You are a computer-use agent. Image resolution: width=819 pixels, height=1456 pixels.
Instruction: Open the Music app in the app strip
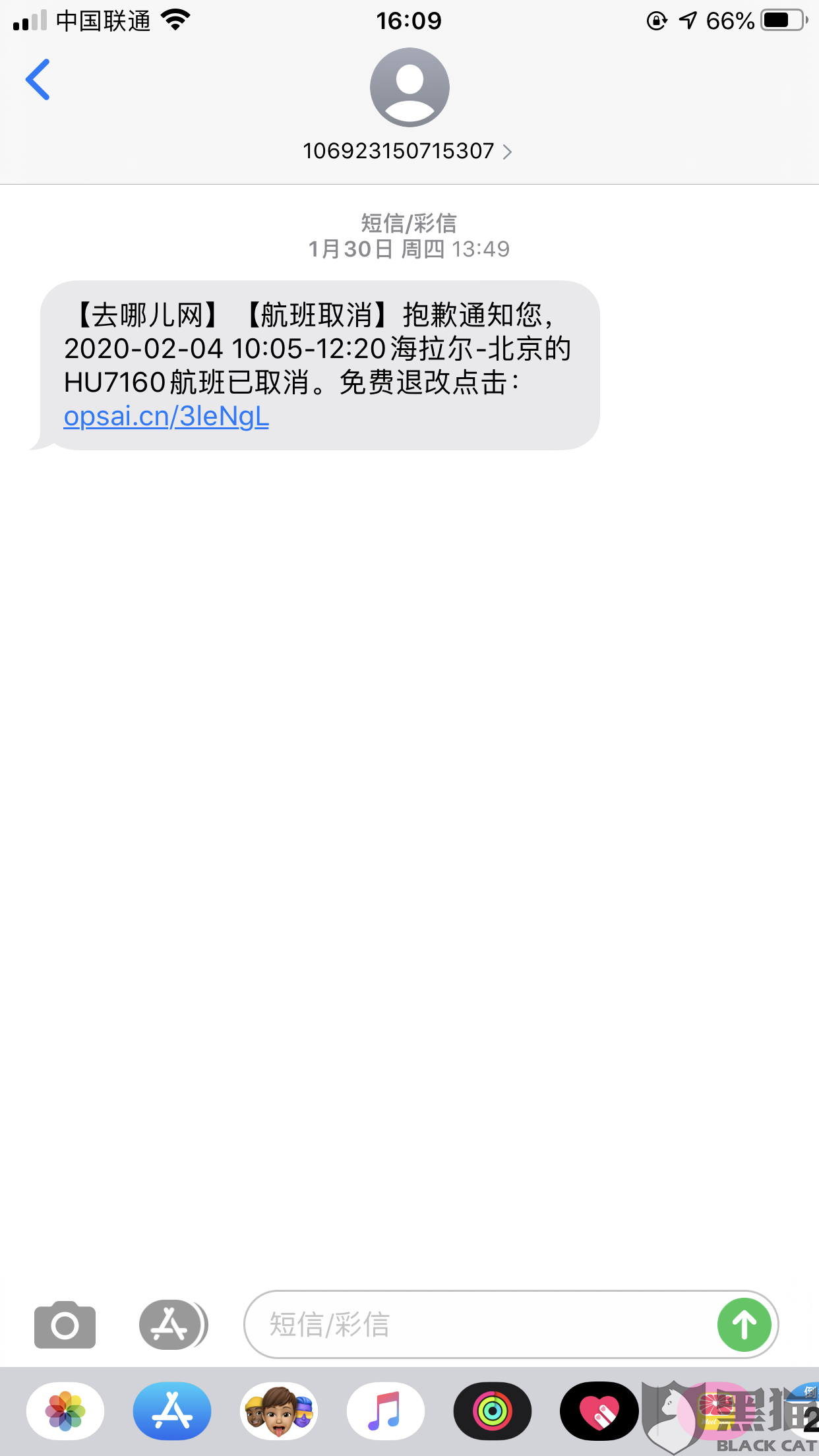(x=385, y=1411)
